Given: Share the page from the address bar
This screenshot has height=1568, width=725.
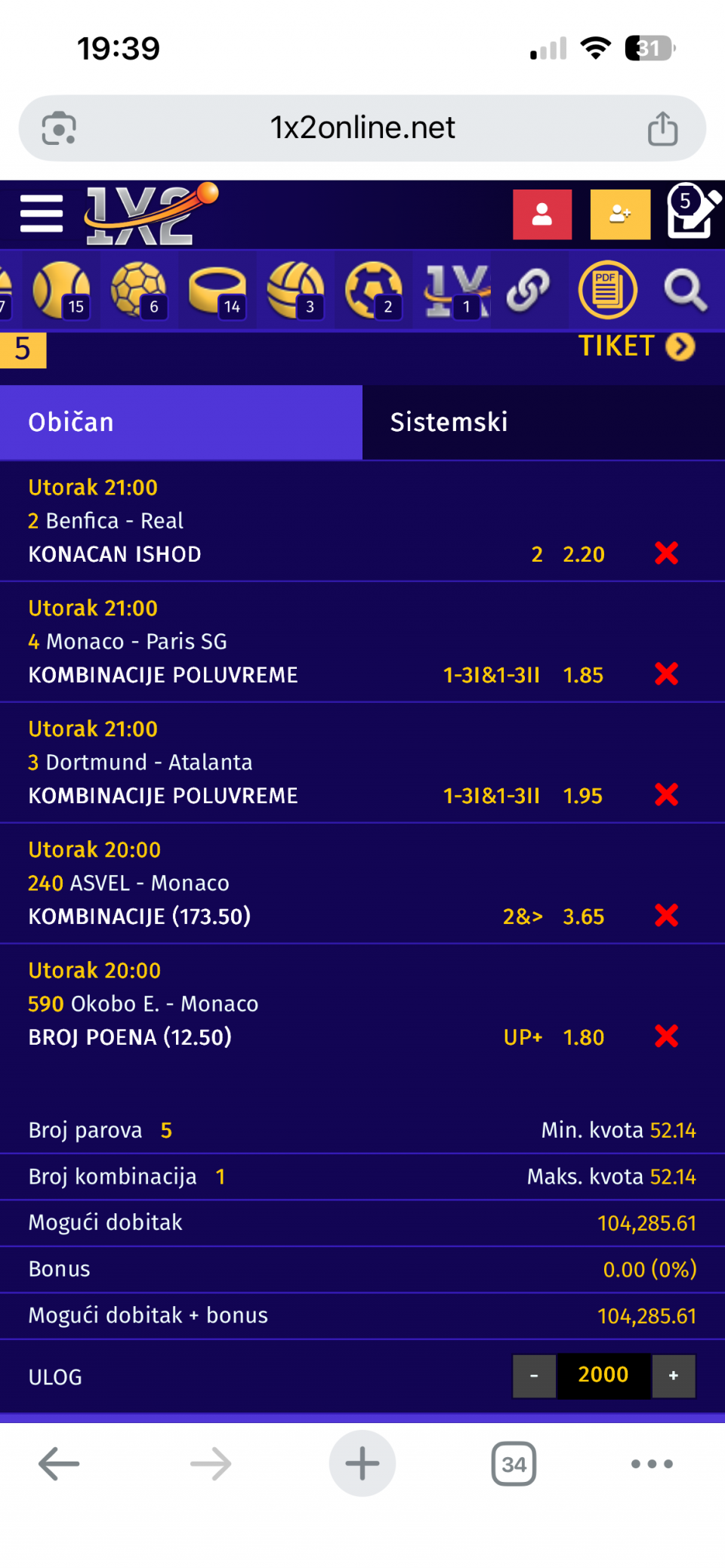Looking at the screenshot, I should [x=662, y=128].
